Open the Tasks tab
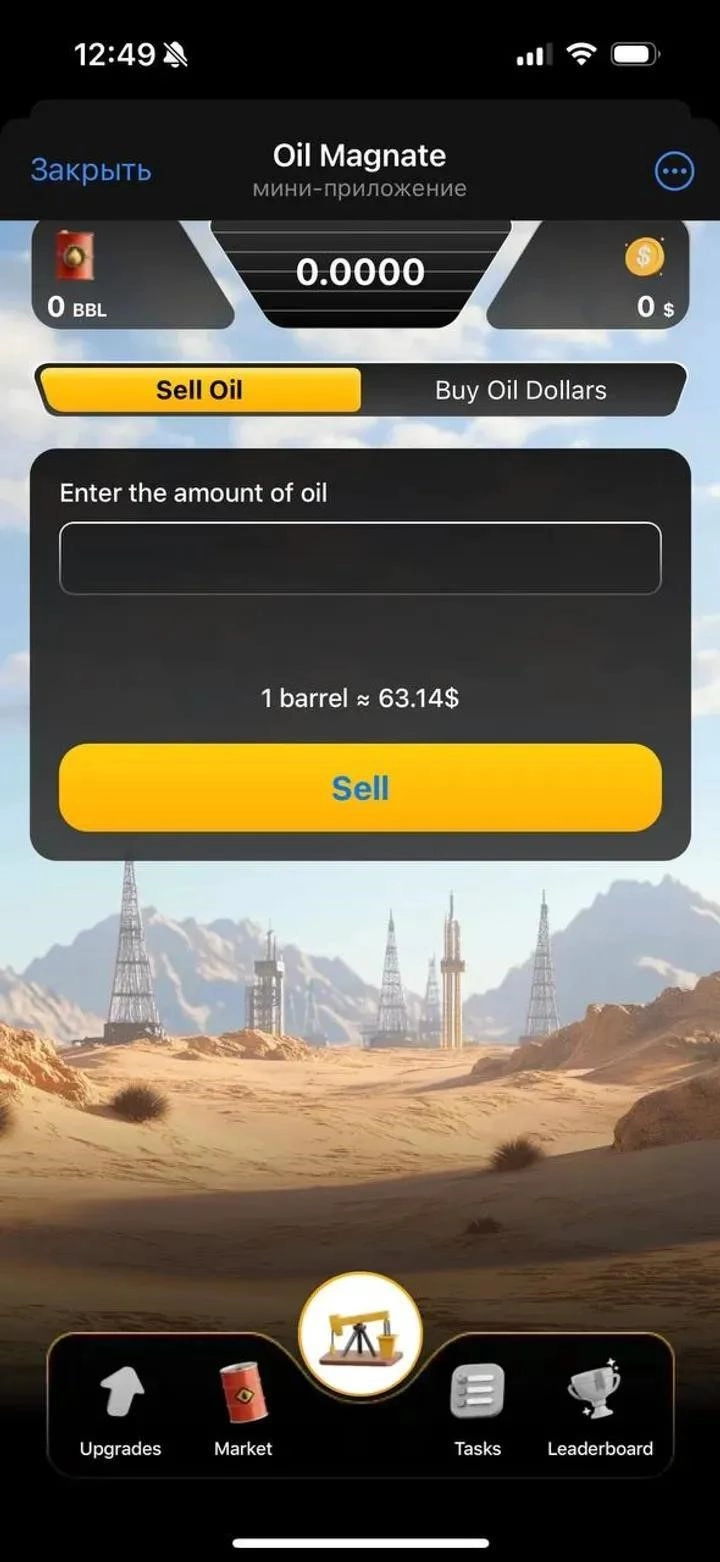Screen dimensions: 720x1562 (x=477, y=1408)
